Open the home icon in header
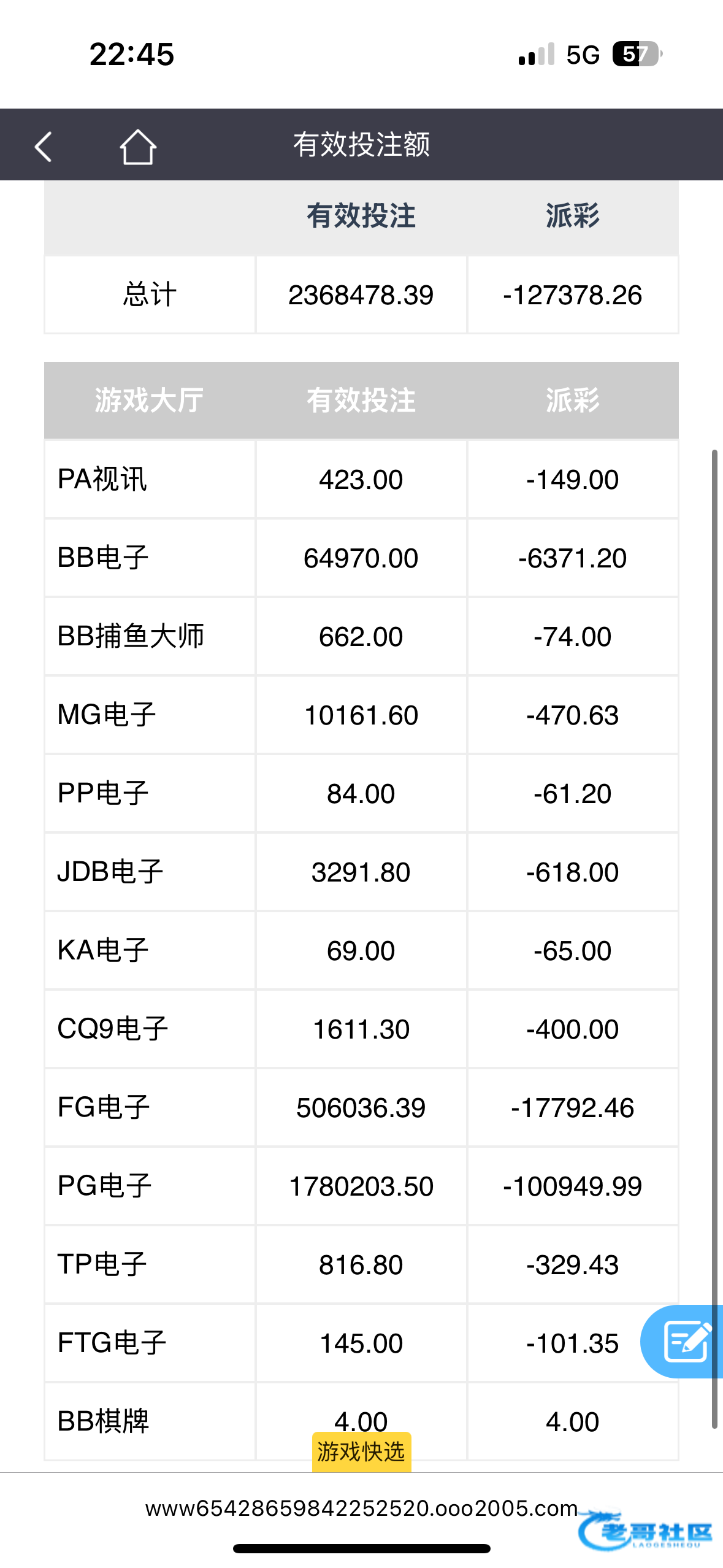Screen dimensions: 723x1568 pos(138,146)
